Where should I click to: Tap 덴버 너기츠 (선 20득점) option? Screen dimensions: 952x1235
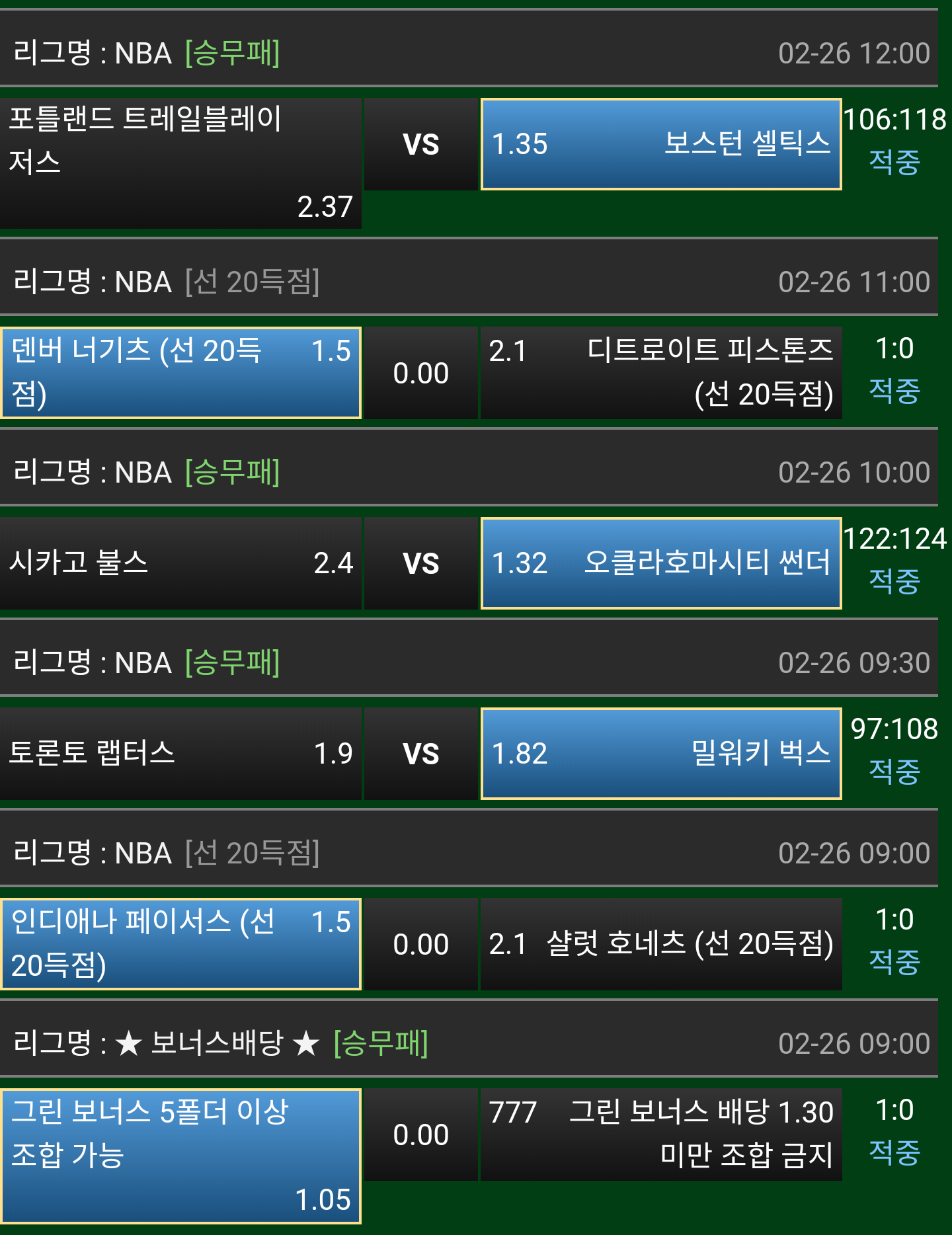[180, 373]
